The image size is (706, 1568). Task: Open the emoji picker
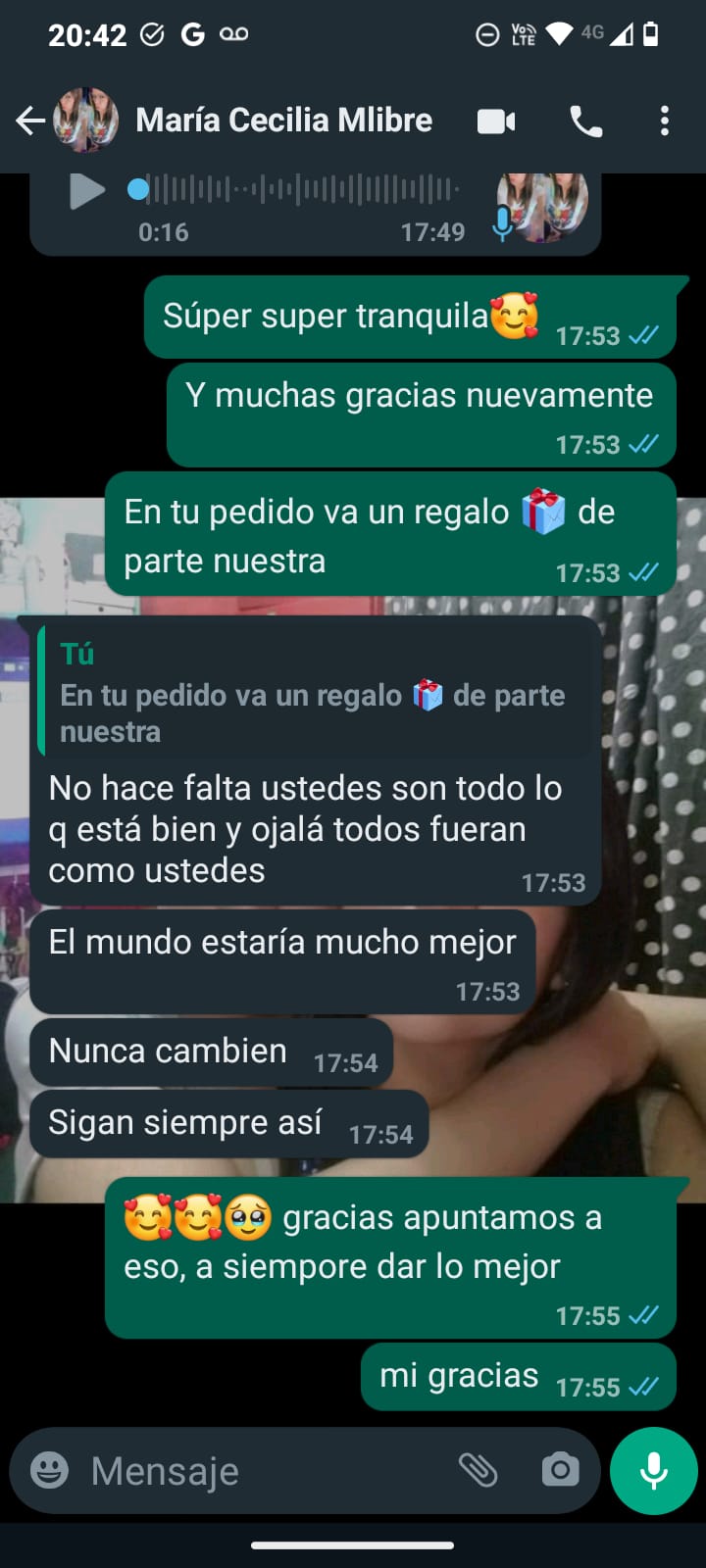coord(49,1470)
